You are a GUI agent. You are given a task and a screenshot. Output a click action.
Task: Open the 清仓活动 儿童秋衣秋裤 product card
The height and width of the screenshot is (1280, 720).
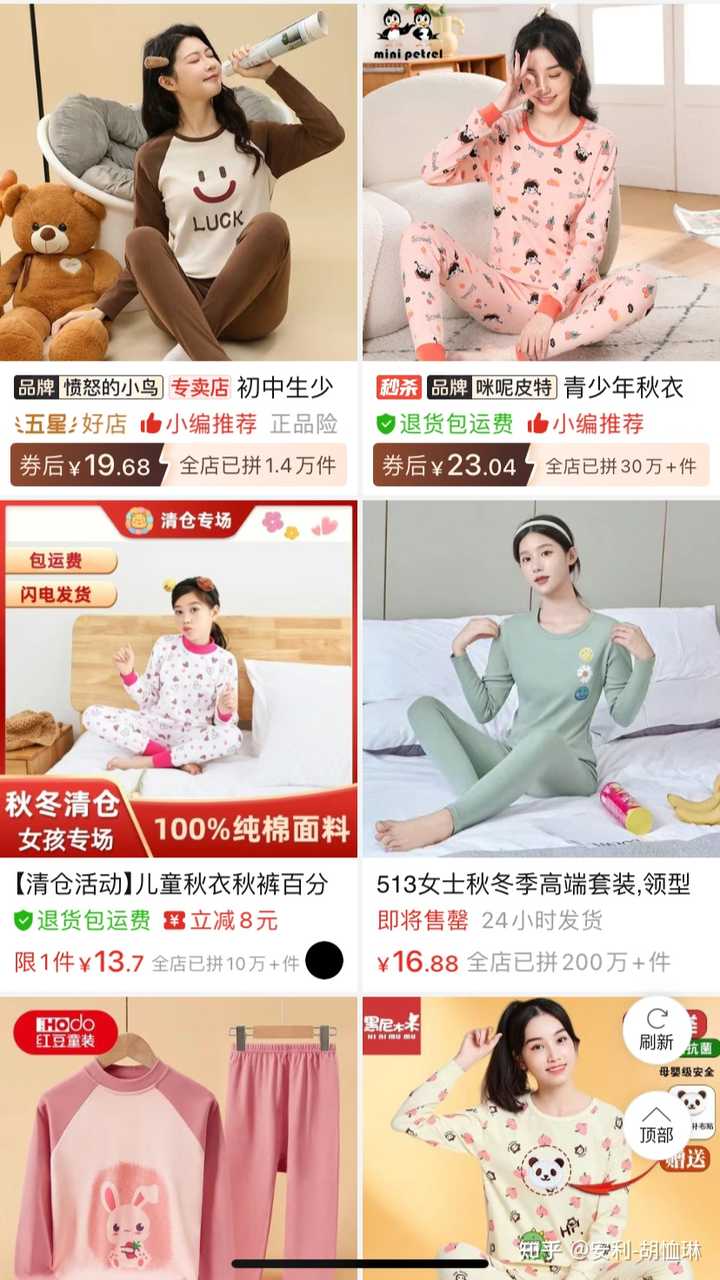[x=179, y=744]
